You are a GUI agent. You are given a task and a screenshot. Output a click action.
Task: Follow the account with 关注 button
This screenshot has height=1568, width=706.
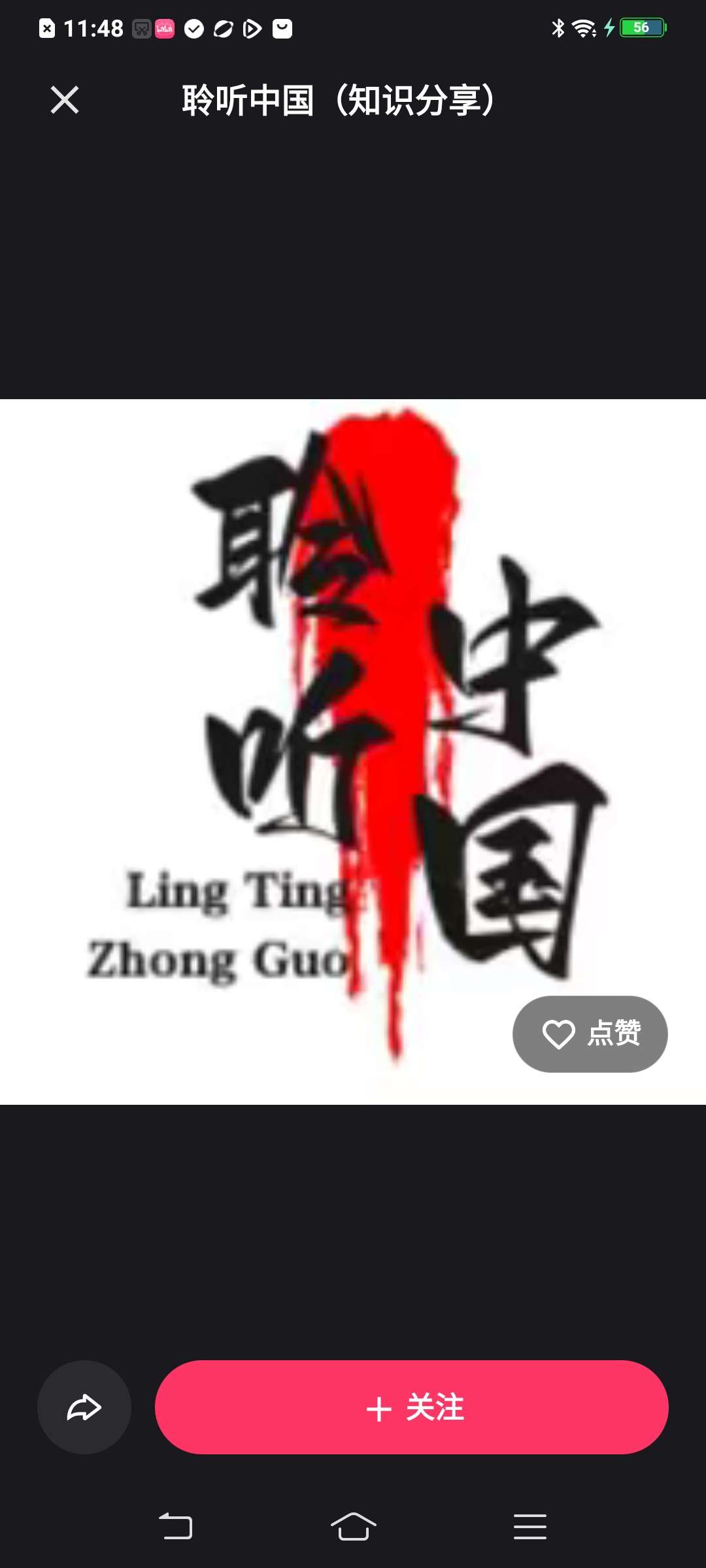(x=412, y=1407)
